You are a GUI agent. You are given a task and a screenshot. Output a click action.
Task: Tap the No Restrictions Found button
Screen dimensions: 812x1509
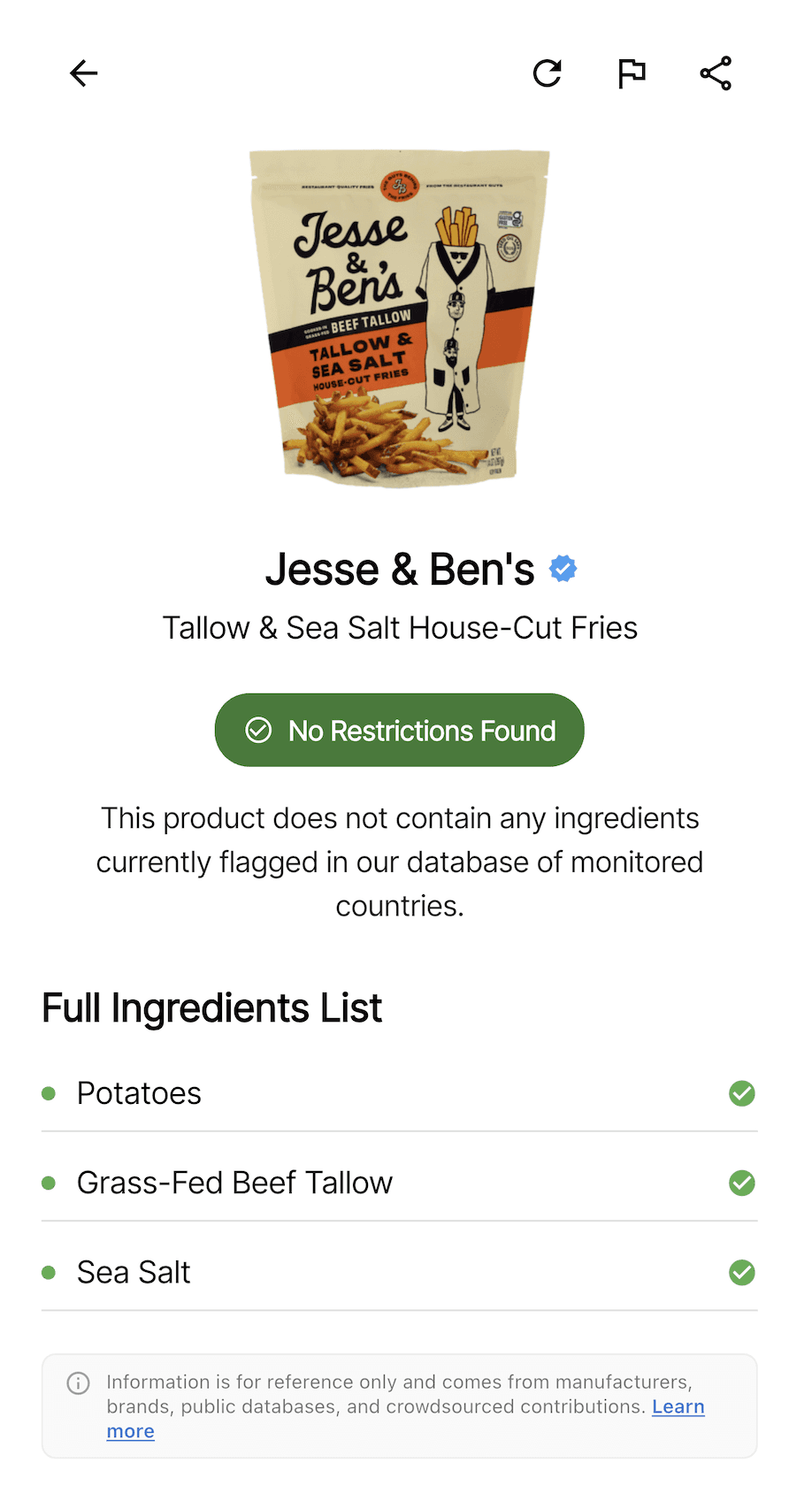400,731
